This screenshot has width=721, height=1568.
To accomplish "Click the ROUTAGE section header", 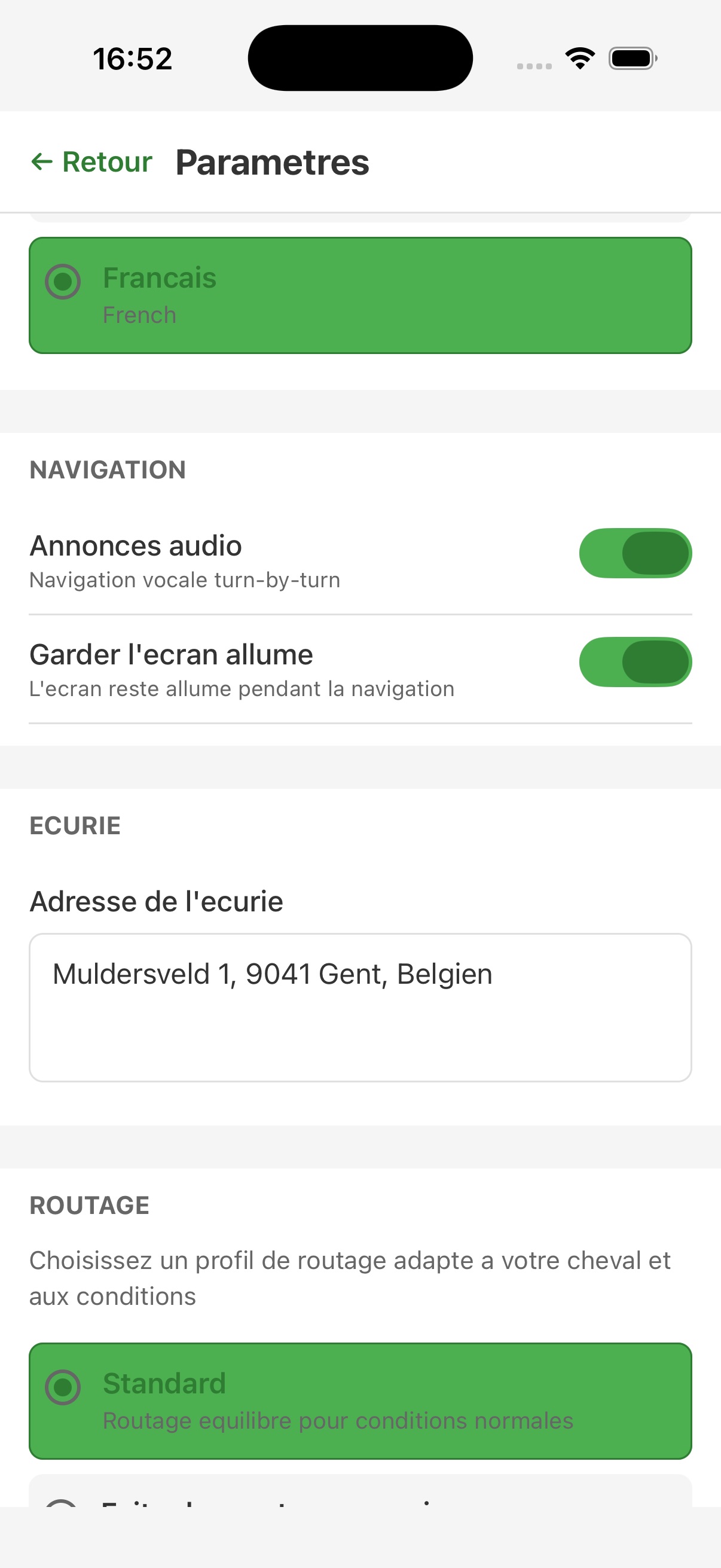I will click(89, 1204).
